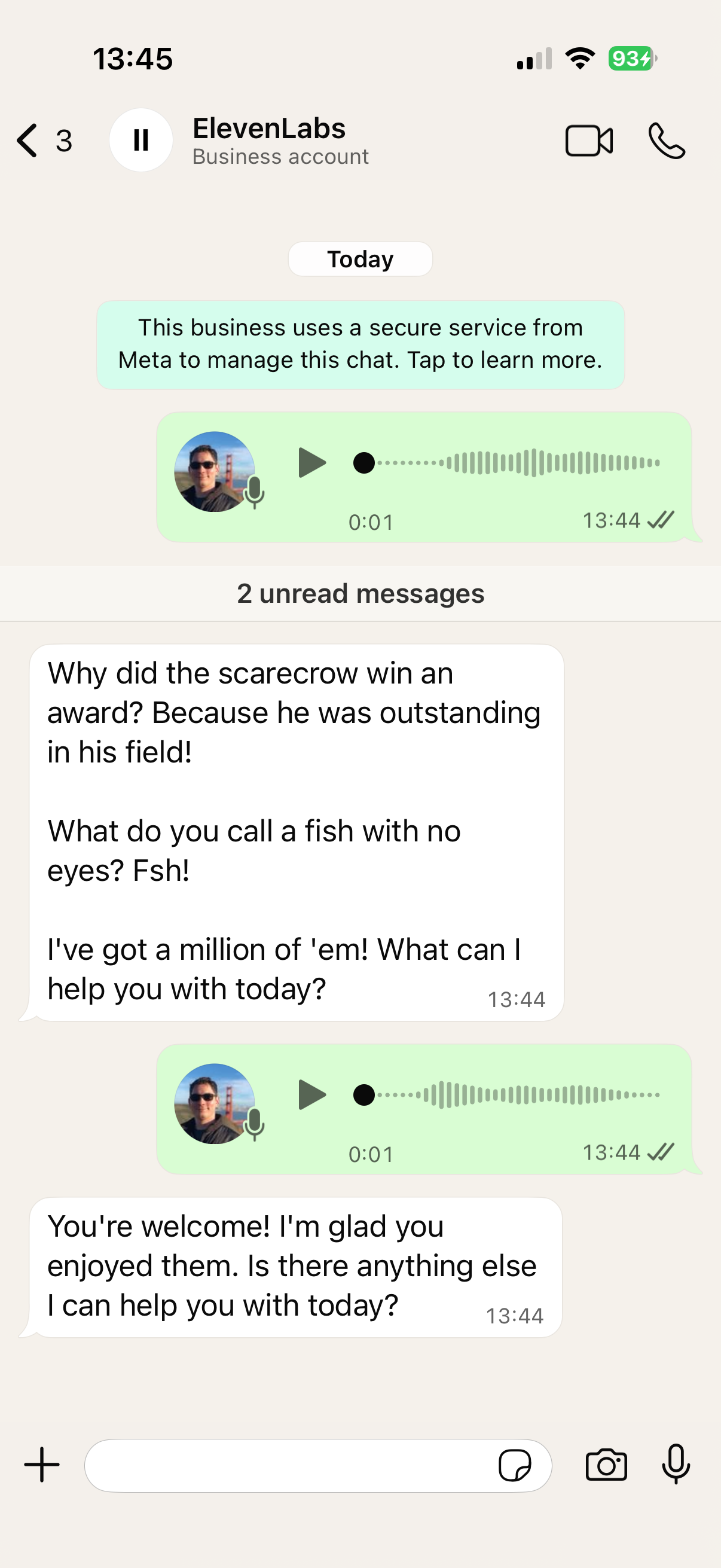Tap the 2 unread messages divider
The height and width of the screenshot is (1568, 721).
(360, 593)
